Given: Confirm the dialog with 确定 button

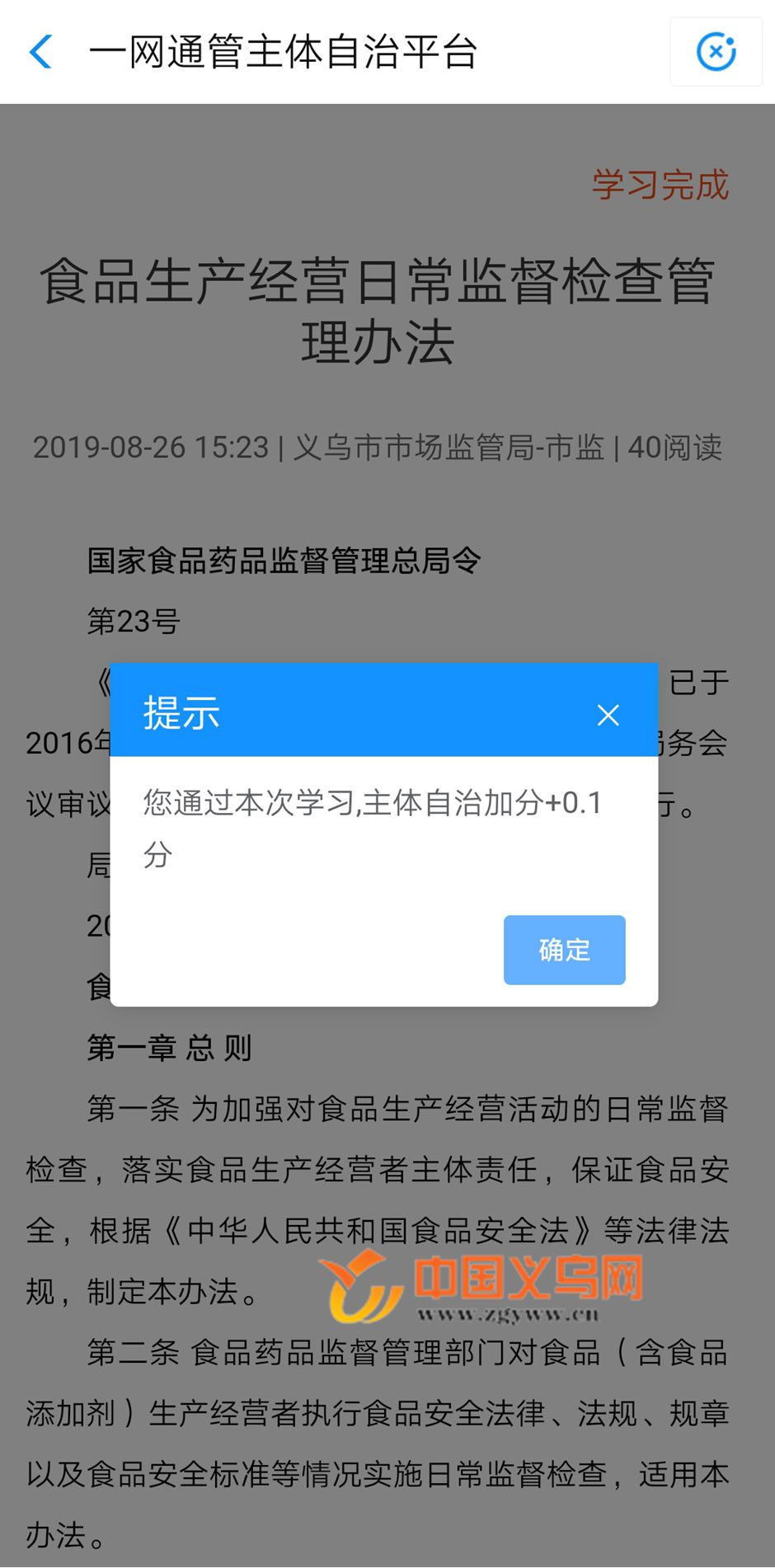Looking at the screenshot, I should click(x=564, y=950).
